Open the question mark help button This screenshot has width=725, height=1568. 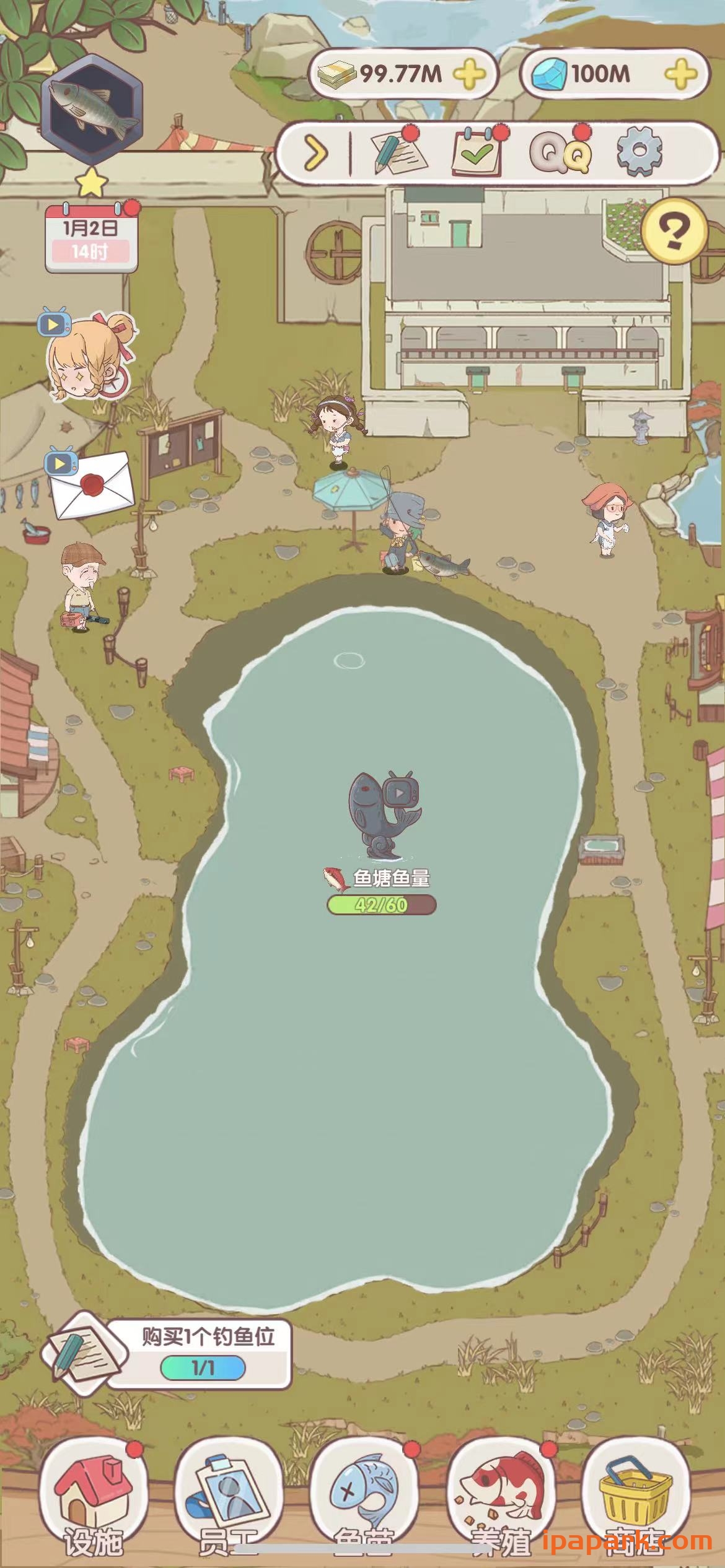674,230
